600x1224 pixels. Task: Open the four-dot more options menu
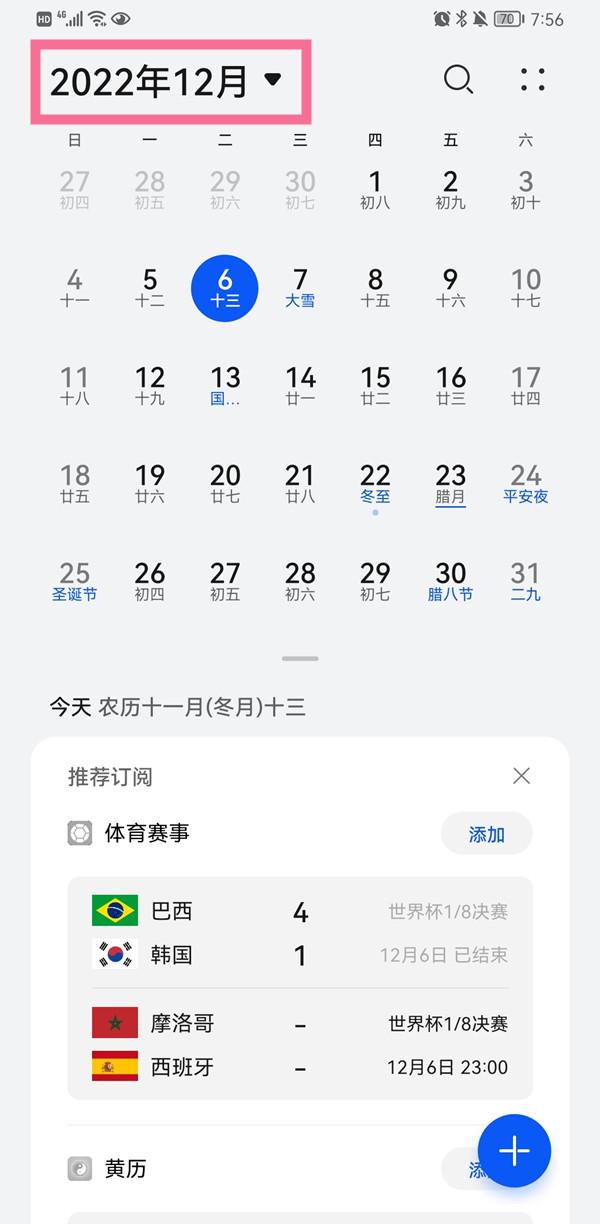pos(533,80)
